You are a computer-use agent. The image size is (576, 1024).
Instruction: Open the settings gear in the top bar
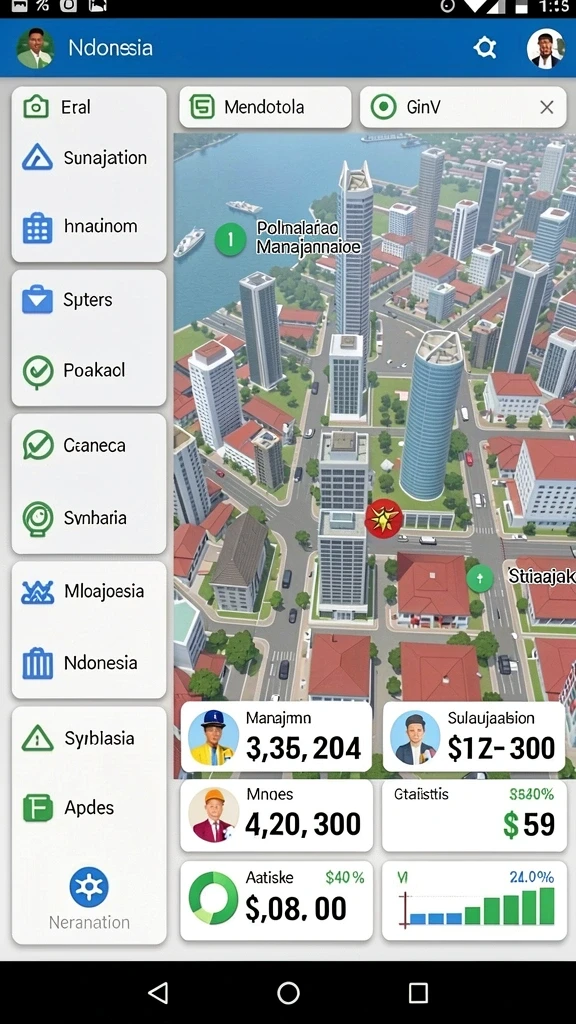pos(485,48)
